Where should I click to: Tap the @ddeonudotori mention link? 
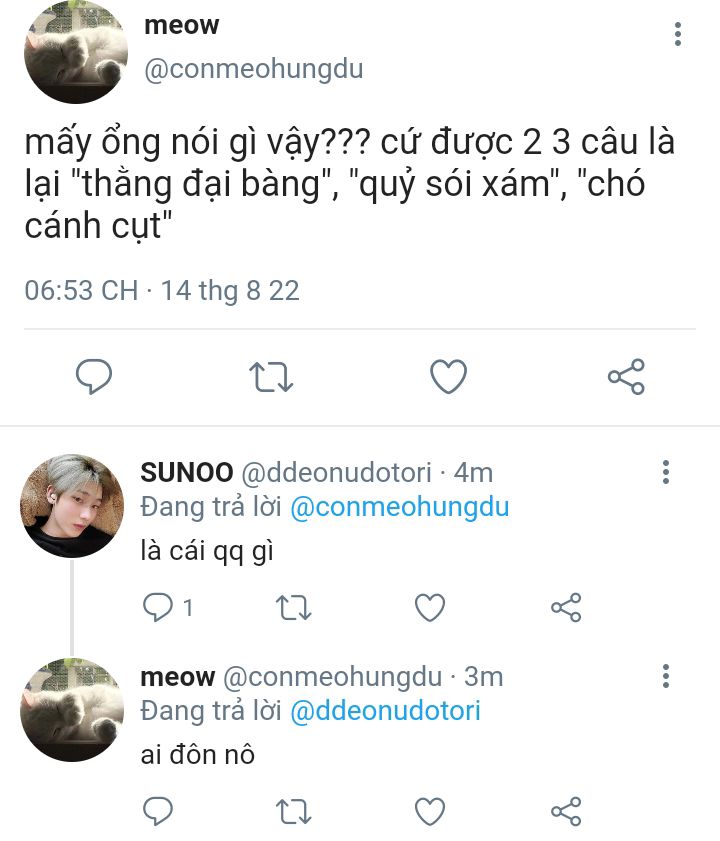(x=384, y=711)
